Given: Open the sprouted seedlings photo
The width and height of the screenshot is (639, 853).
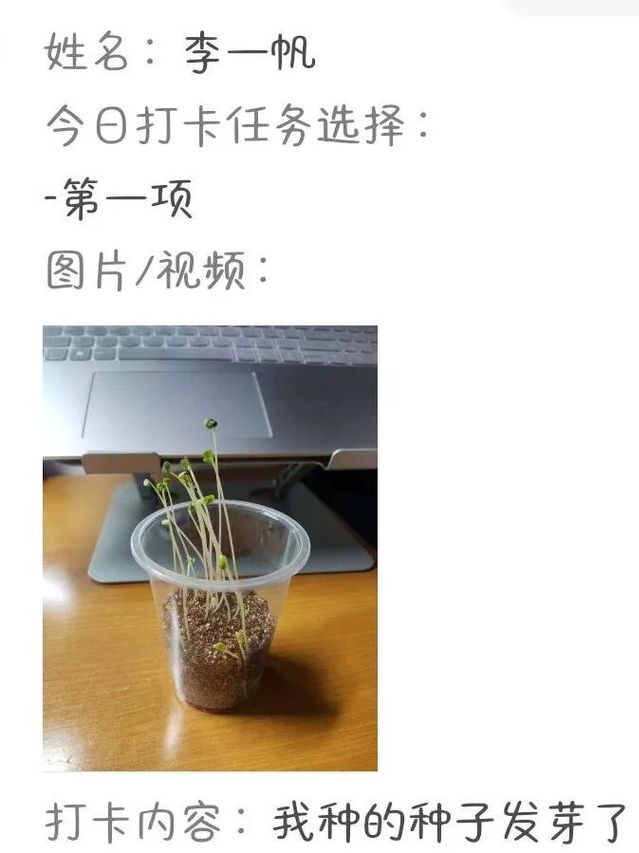Looking at the screenshot, I should click(210, 547).
